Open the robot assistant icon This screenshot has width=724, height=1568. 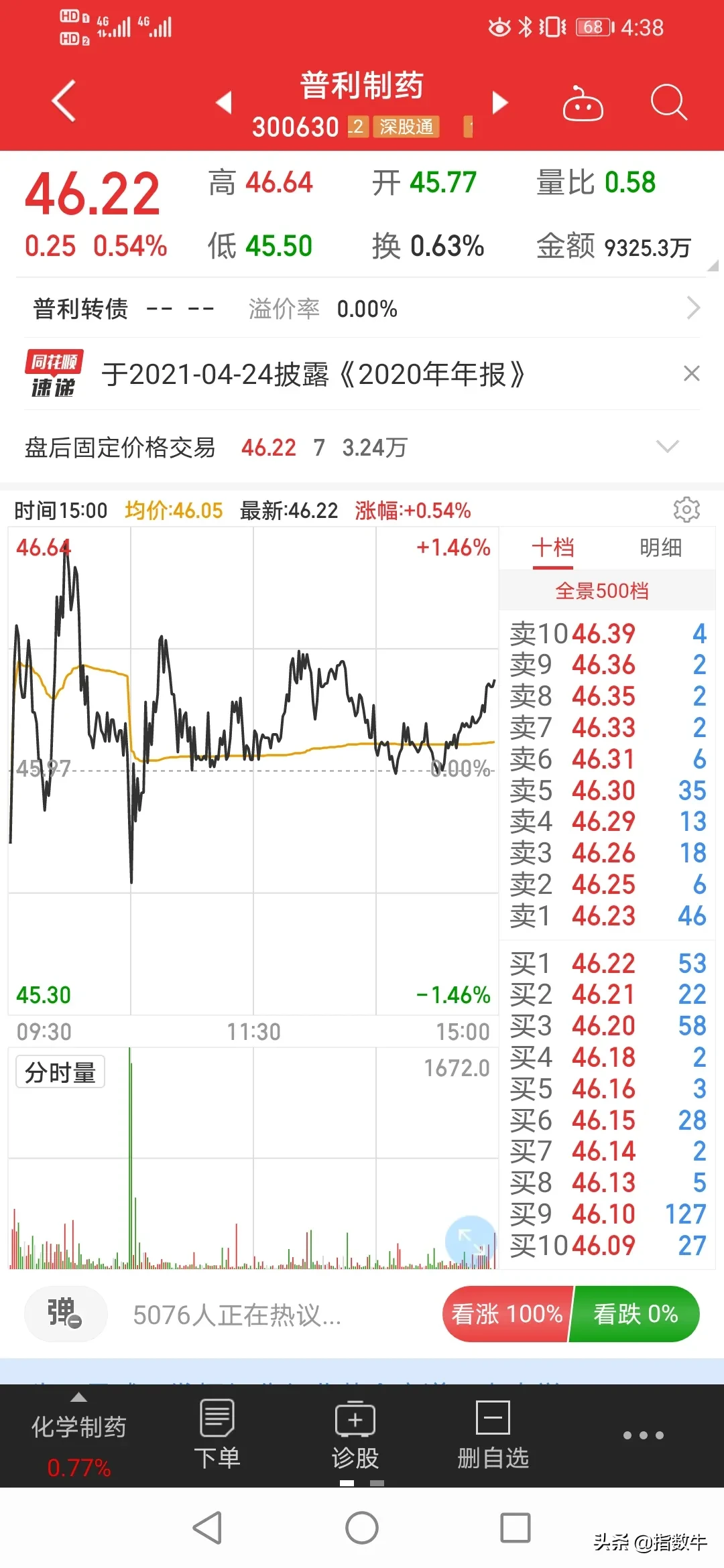point(583,104)
